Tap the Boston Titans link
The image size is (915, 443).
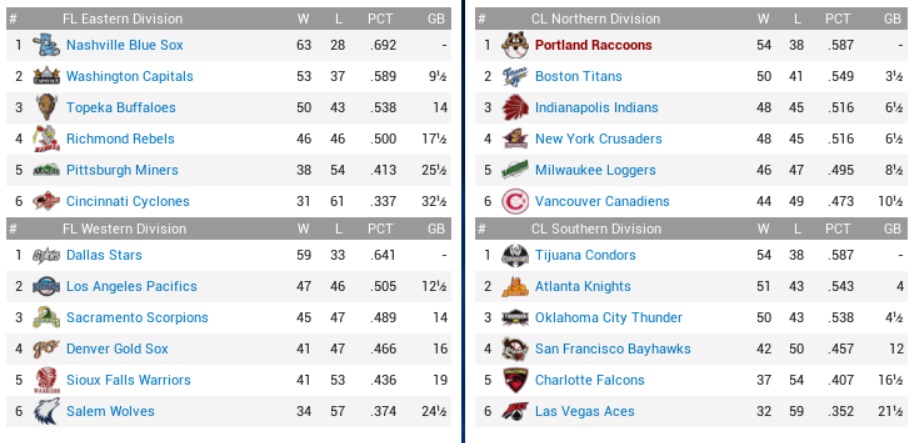click(578, 76)
